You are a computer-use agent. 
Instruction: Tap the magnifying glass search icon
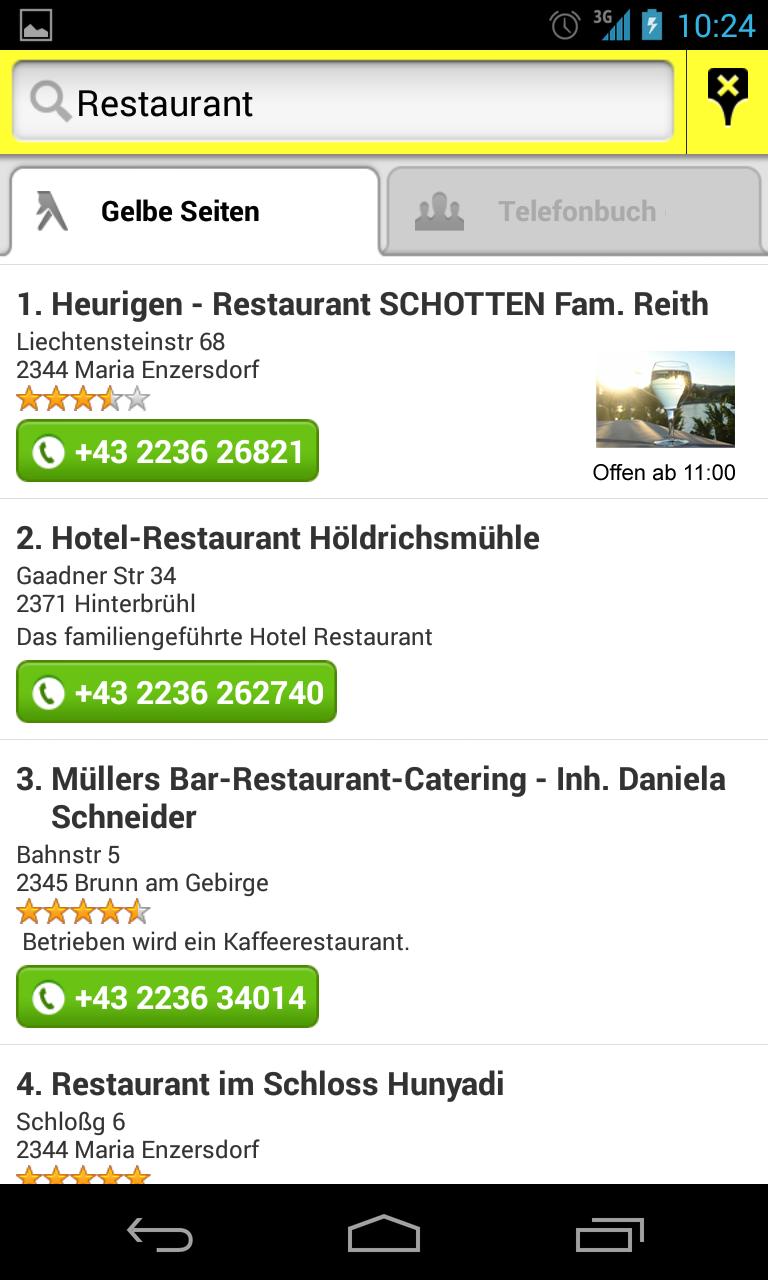pos(48,102)
